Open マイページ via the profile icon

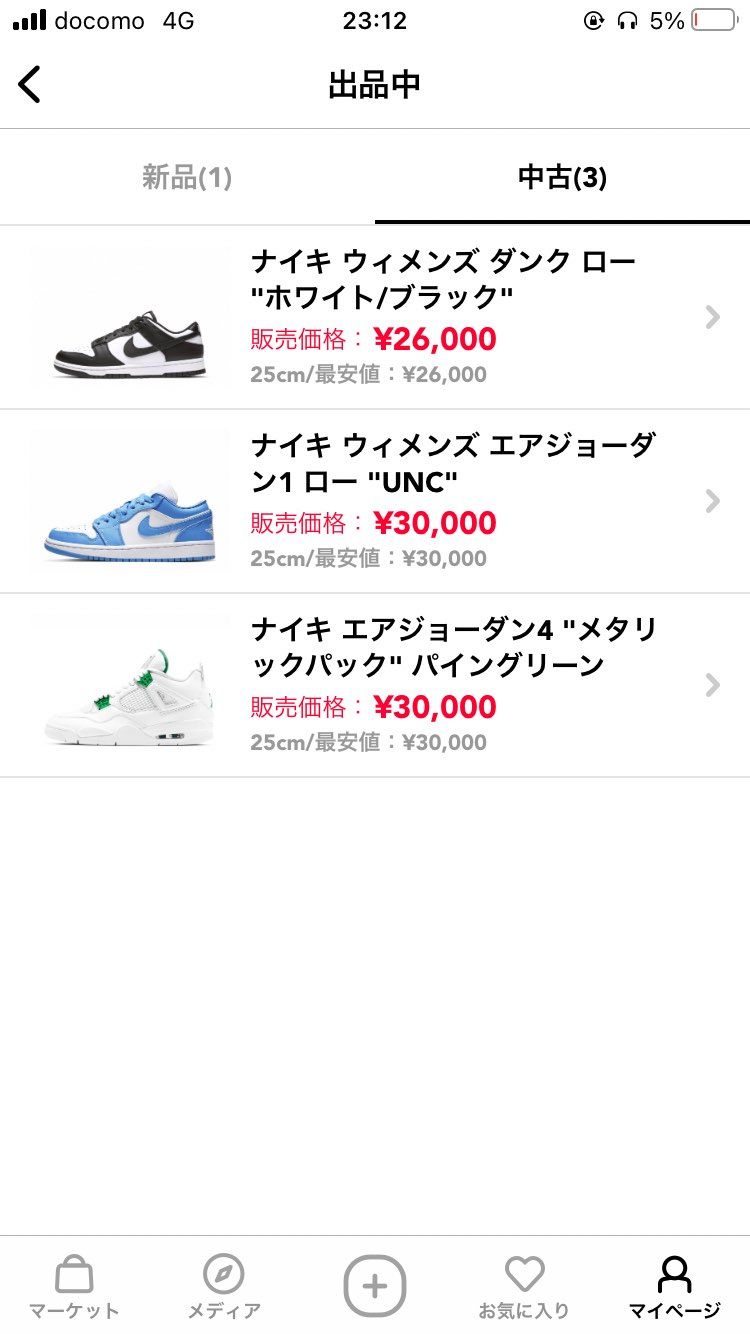[673, 1285]
